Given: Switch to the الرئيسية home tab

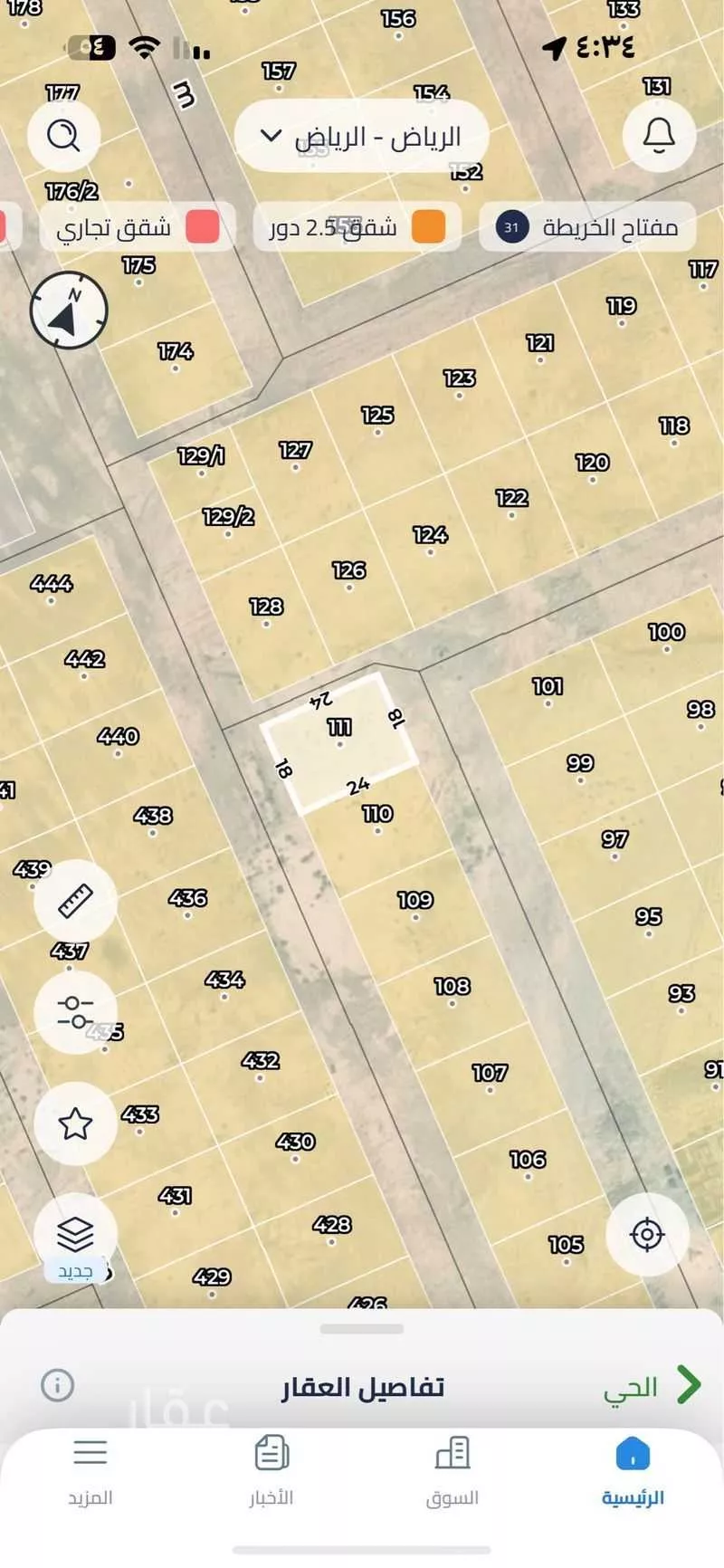Looking at the screenshot, I should pos(633,1471).
